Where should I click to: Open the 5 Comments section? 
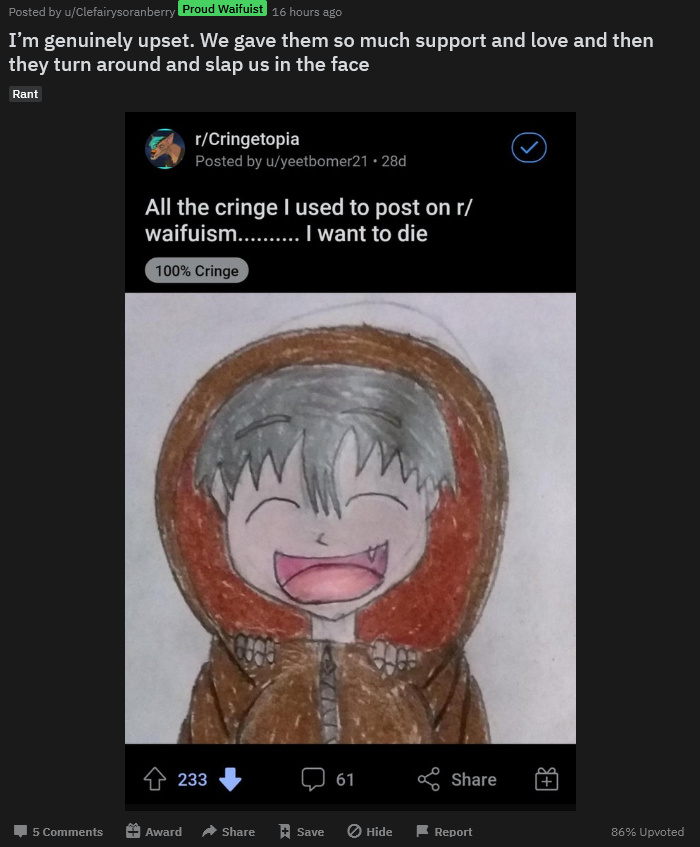pyautogui.click(x=58, y=831)
